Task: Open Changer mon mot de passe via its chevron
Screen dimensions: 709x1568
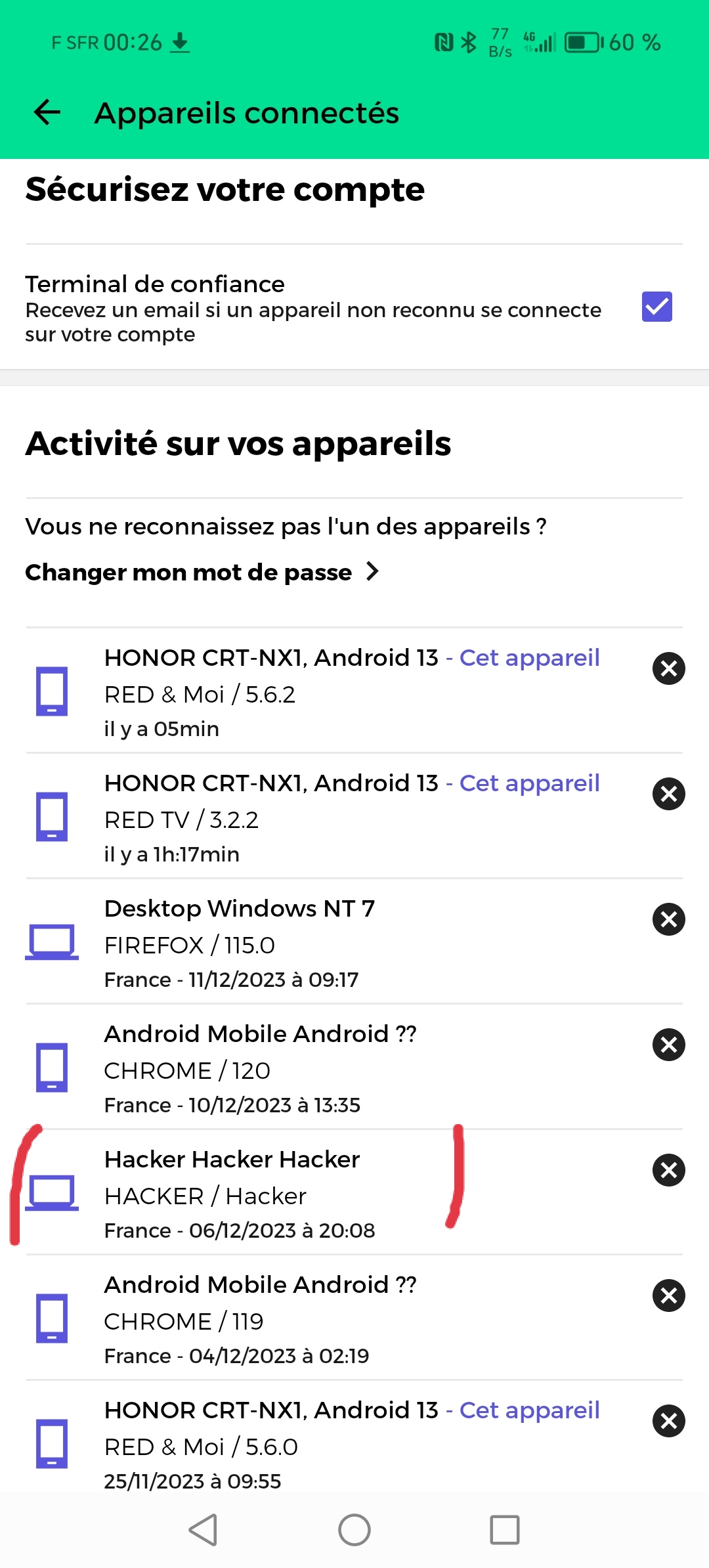Action: click(x=373, y=572)
